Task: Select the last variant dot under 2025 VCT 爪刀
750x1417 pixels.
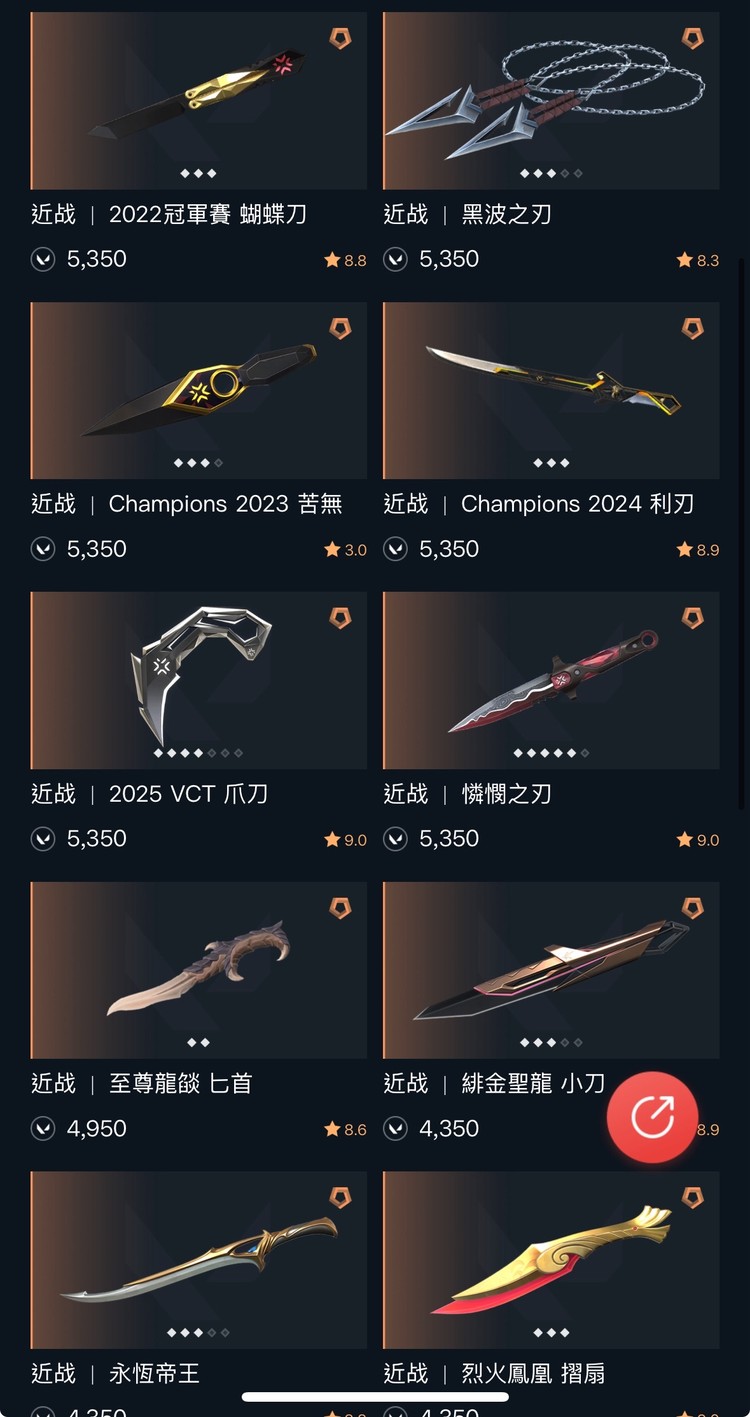Action: (x=236, y=752)
